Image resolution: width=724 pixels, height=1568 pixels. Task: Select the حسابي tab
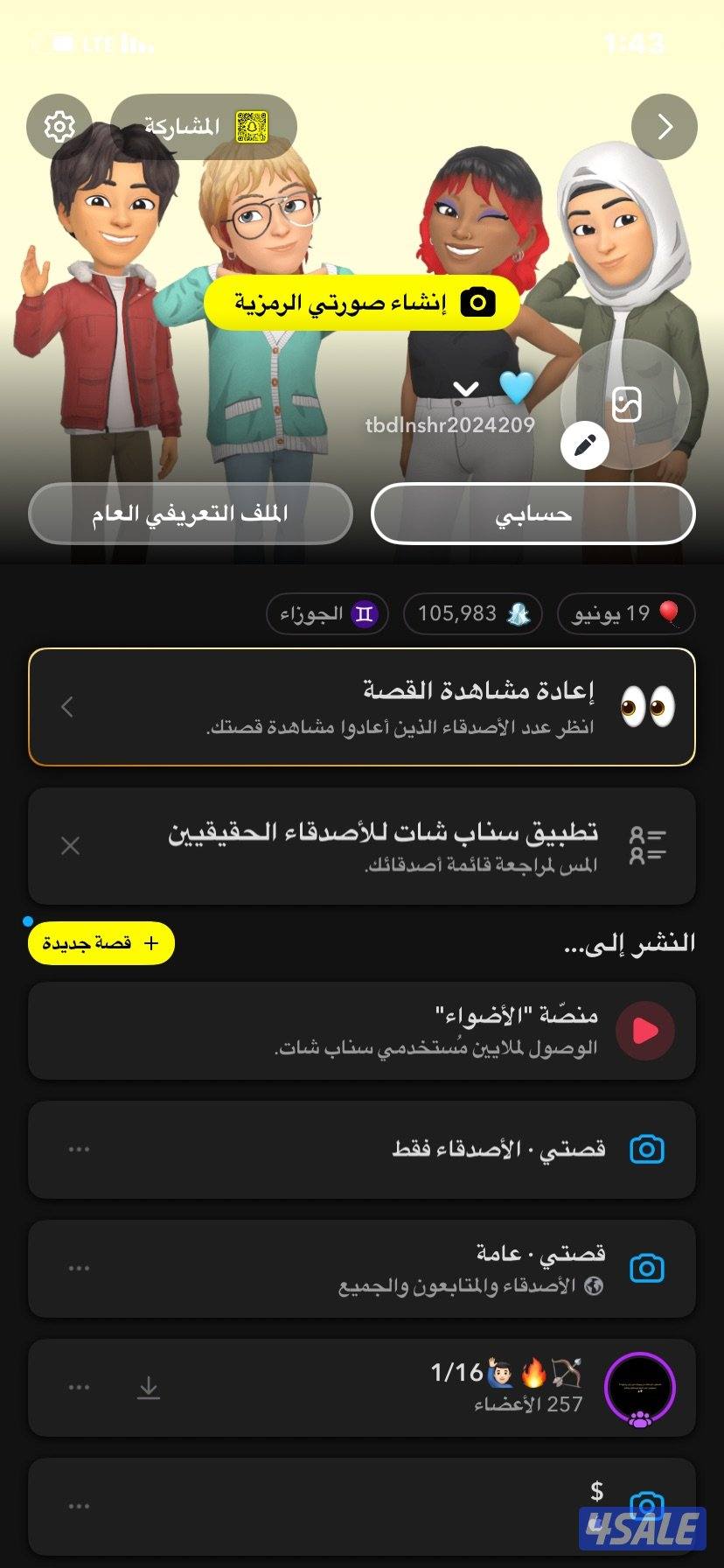(532, 514)
